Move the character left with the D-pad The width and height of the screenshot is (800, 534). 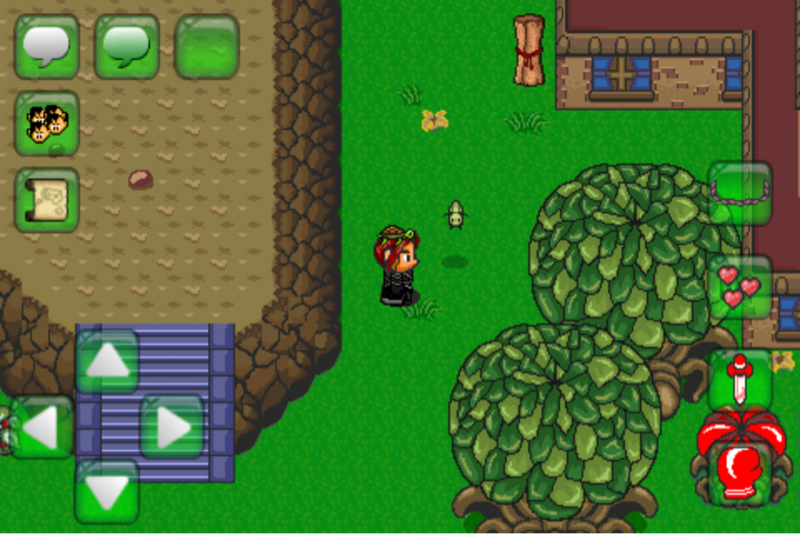point(43,427)
